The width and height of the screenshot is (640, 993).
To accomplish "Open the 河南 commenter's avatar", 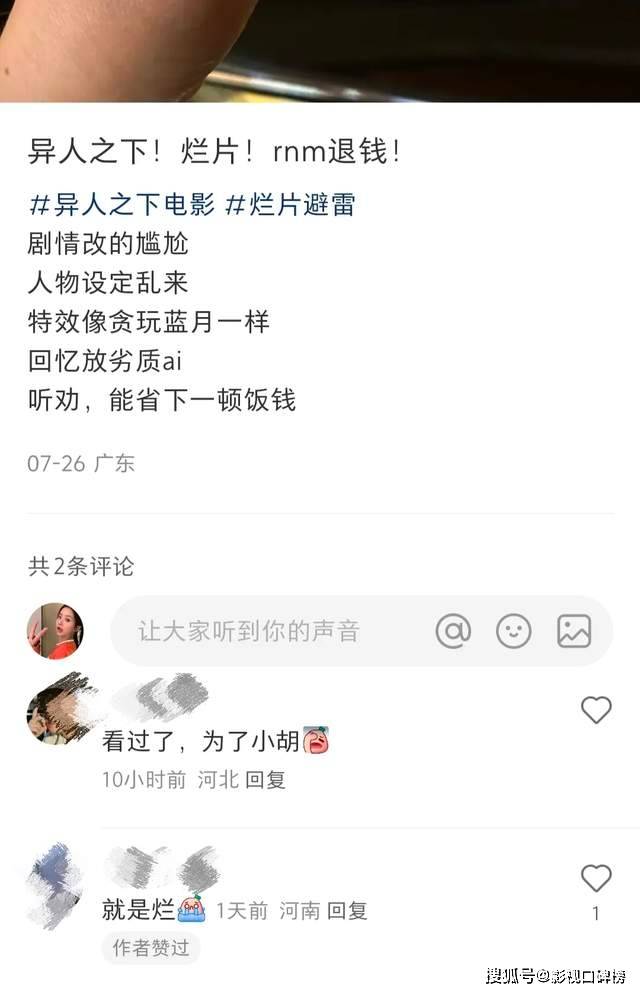I will coord(56,880).
